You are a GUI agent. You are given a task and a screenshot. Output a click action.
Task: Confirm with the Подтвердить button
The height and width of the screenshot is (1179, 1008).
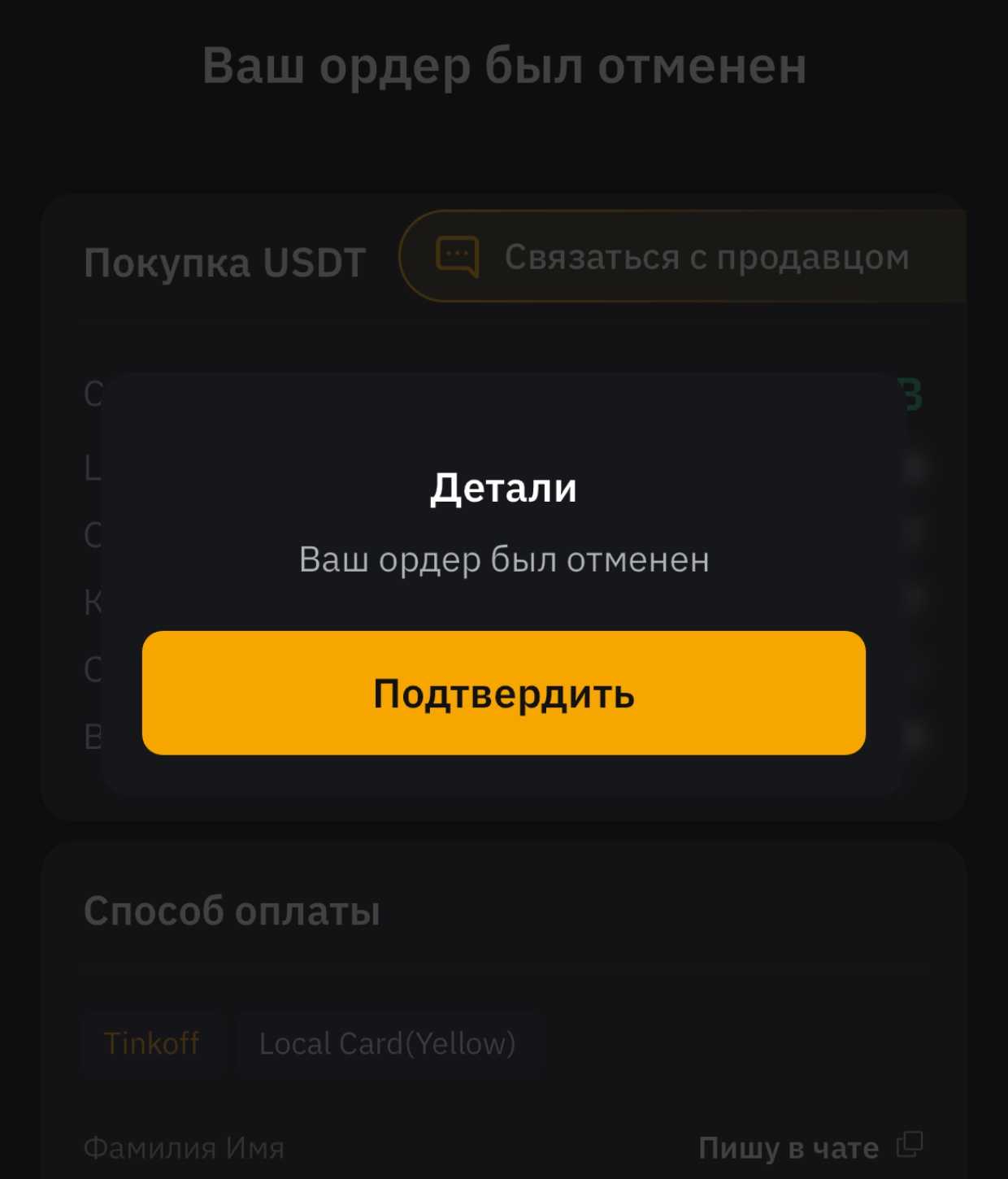point(503,693)
